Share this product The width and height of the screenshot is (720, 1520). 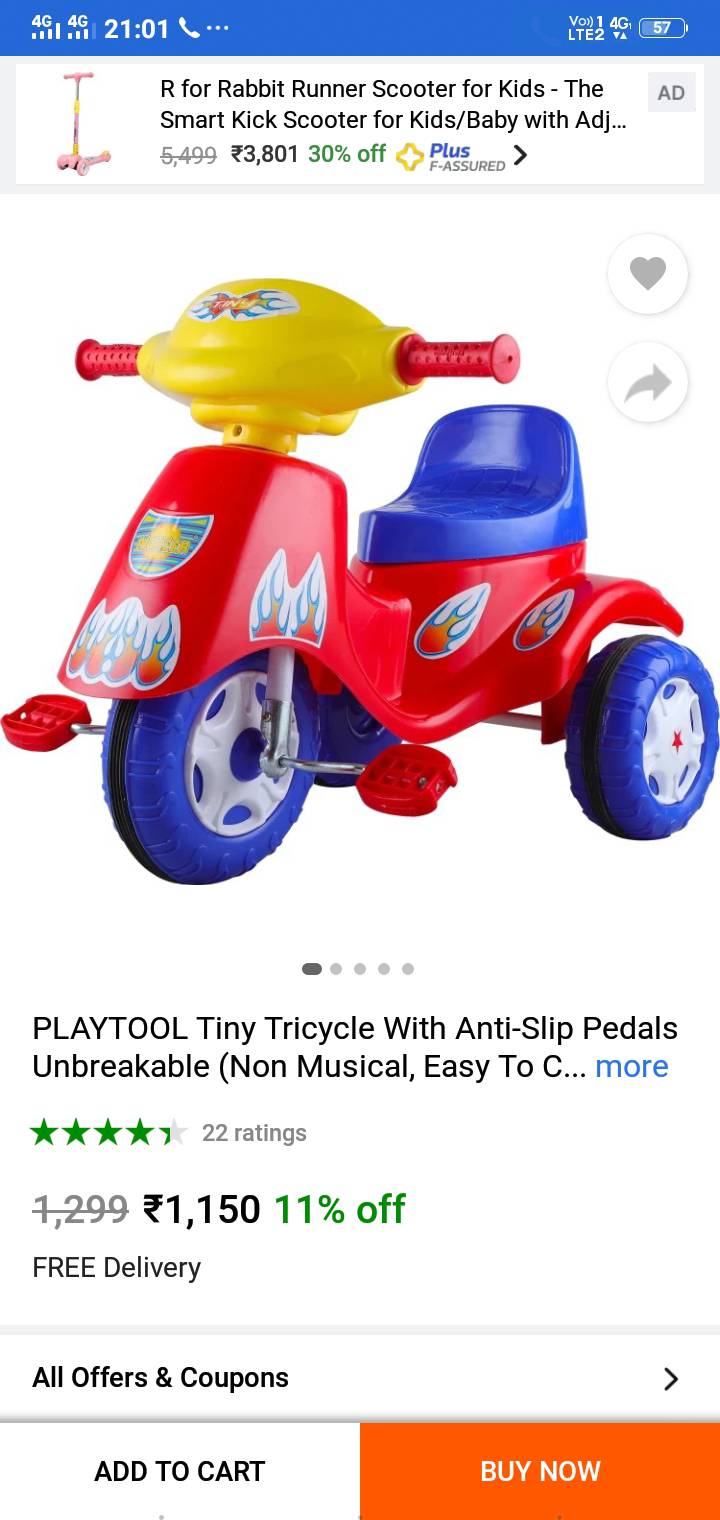[647, 383]
